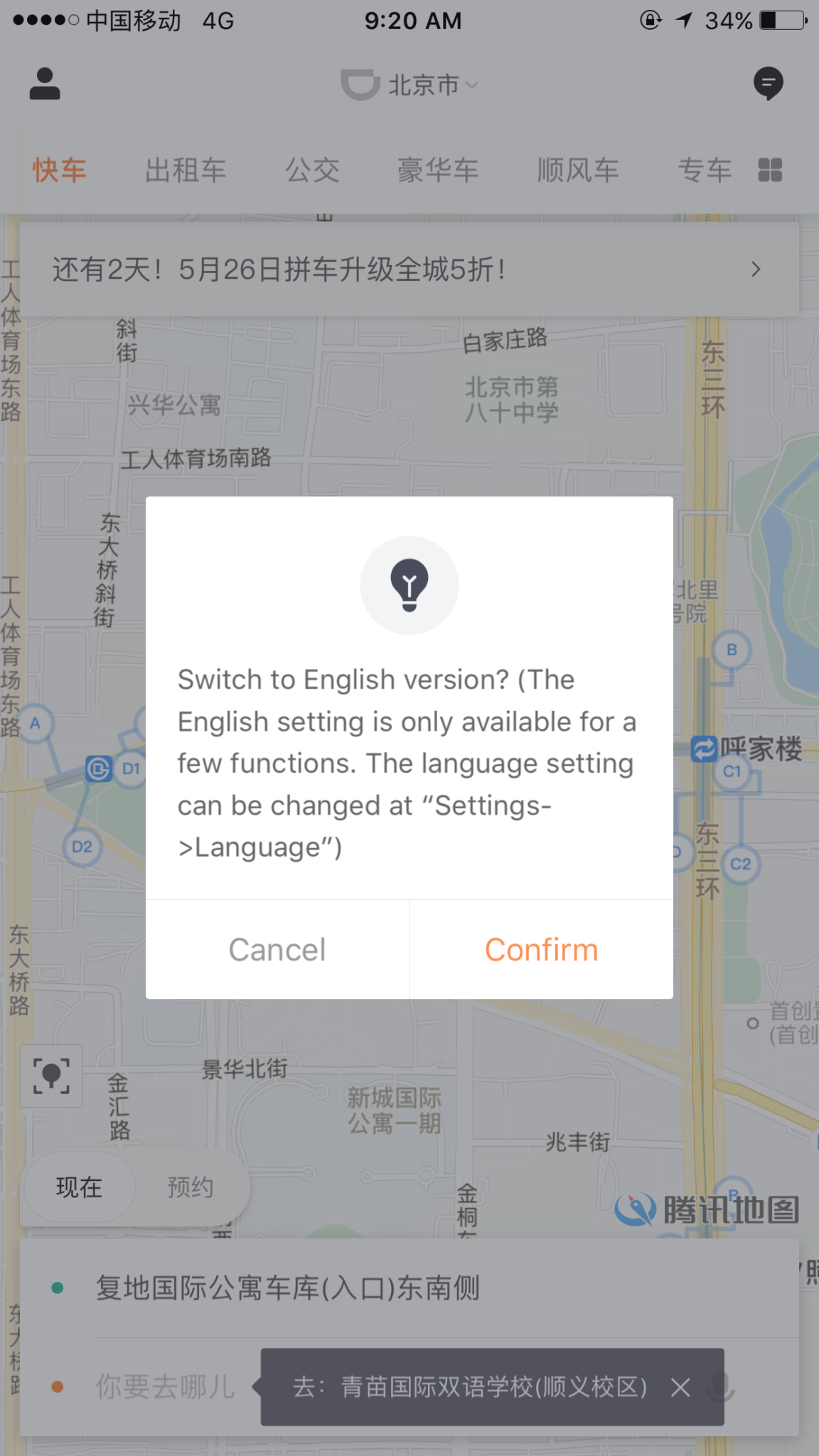819x1456 pixels.
Task: Edit pickup location 复地国际公寓车库
Action: click(x=288, y=1288)
